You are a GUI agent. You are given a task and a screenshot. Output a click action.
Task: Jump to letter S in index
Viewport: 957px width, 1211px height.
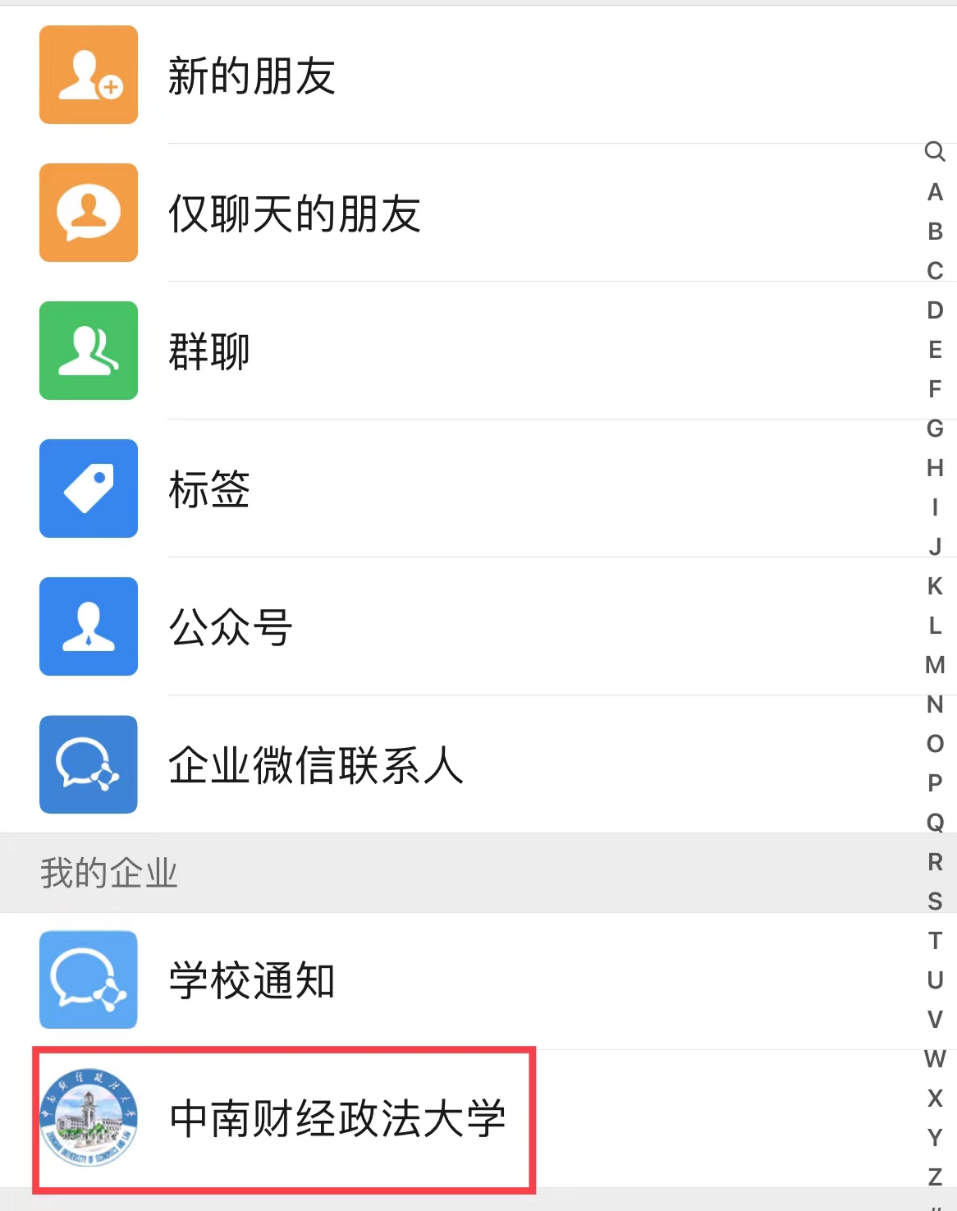coord(935,901)
